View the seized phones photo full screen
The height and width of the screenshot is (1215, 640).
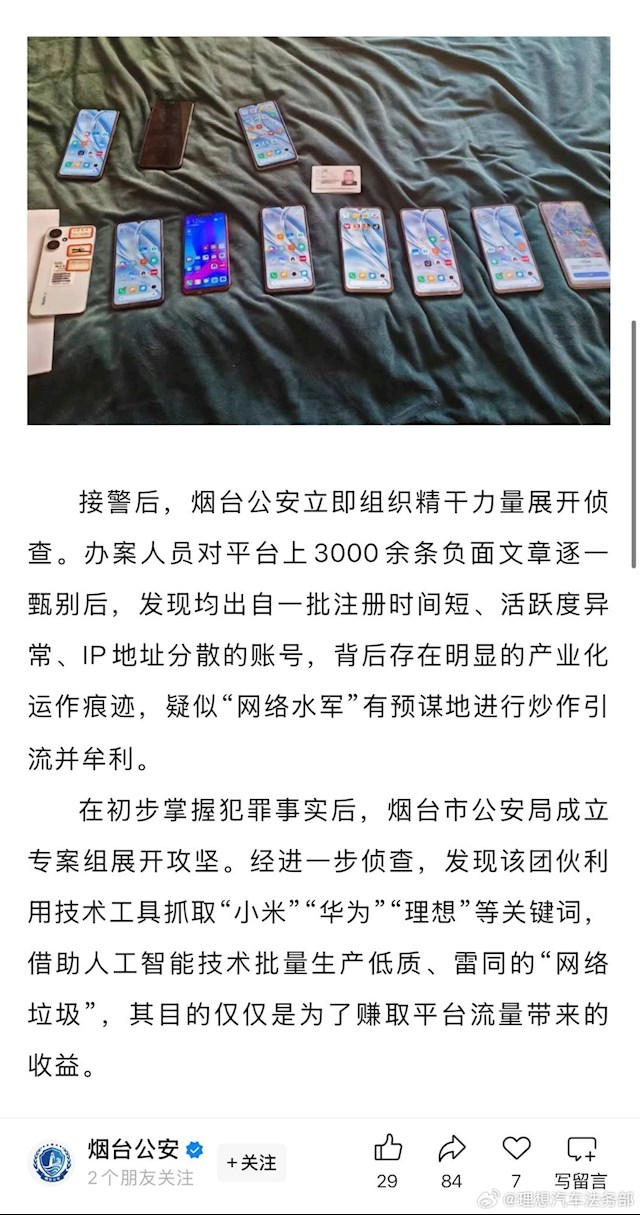pyautogui.click(x=318, y=230)
